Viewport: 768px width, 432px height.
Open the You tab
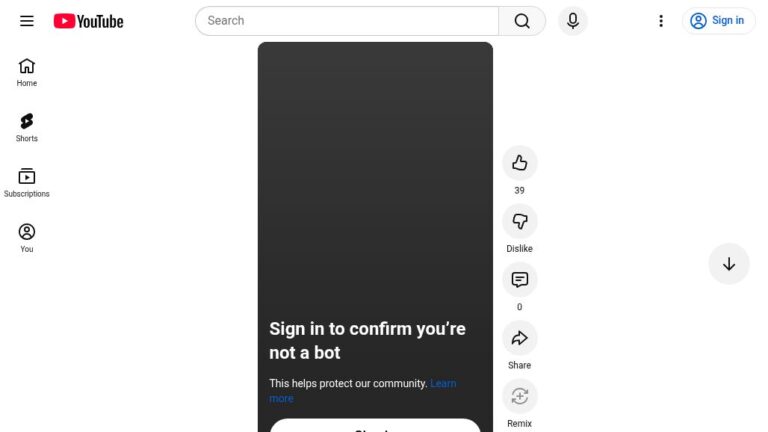[x=27, y=237]
